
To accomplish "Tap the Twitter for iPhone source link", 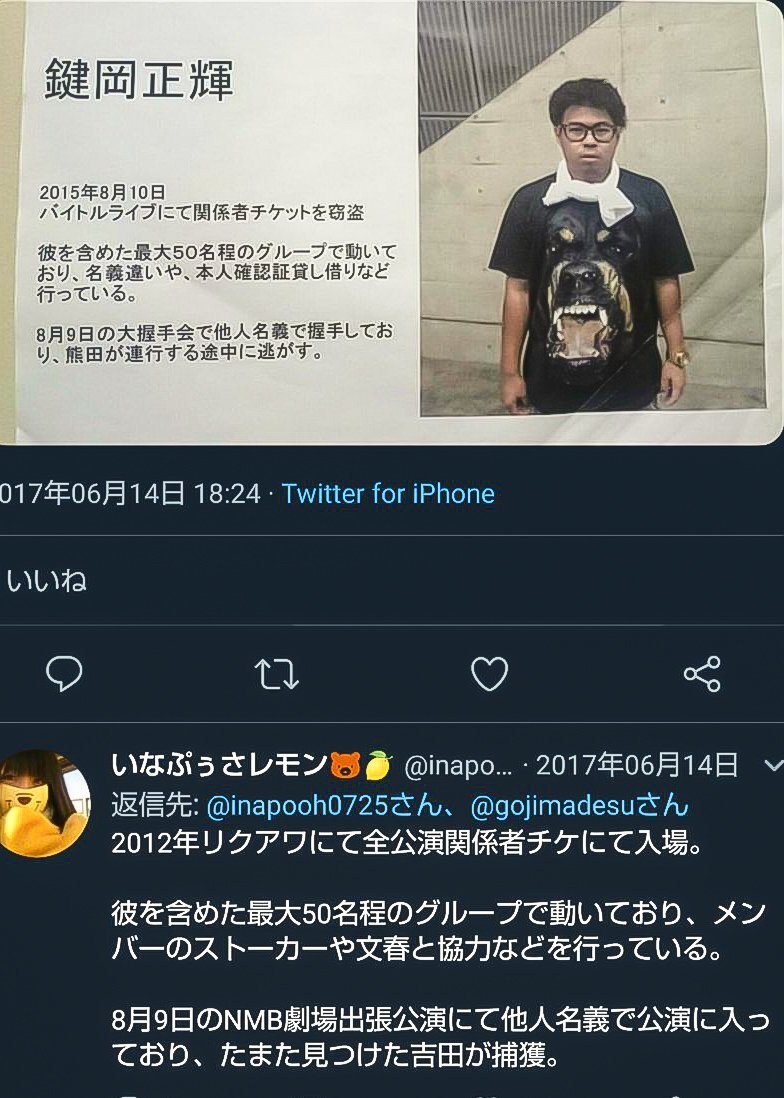I will pyautogui.click(x=388, y=494).
